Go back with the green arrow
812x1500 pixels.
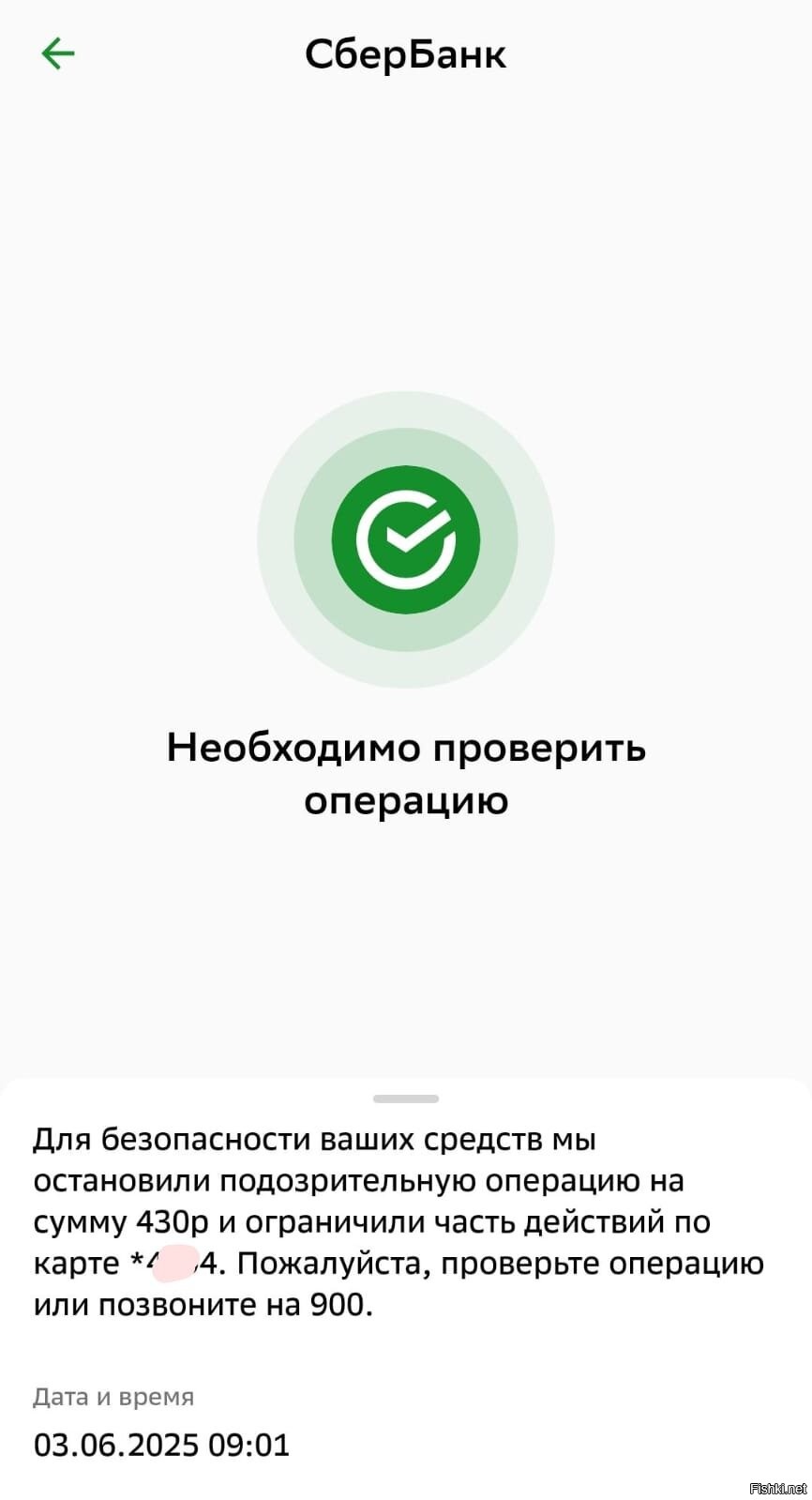[x=57, y=53]
